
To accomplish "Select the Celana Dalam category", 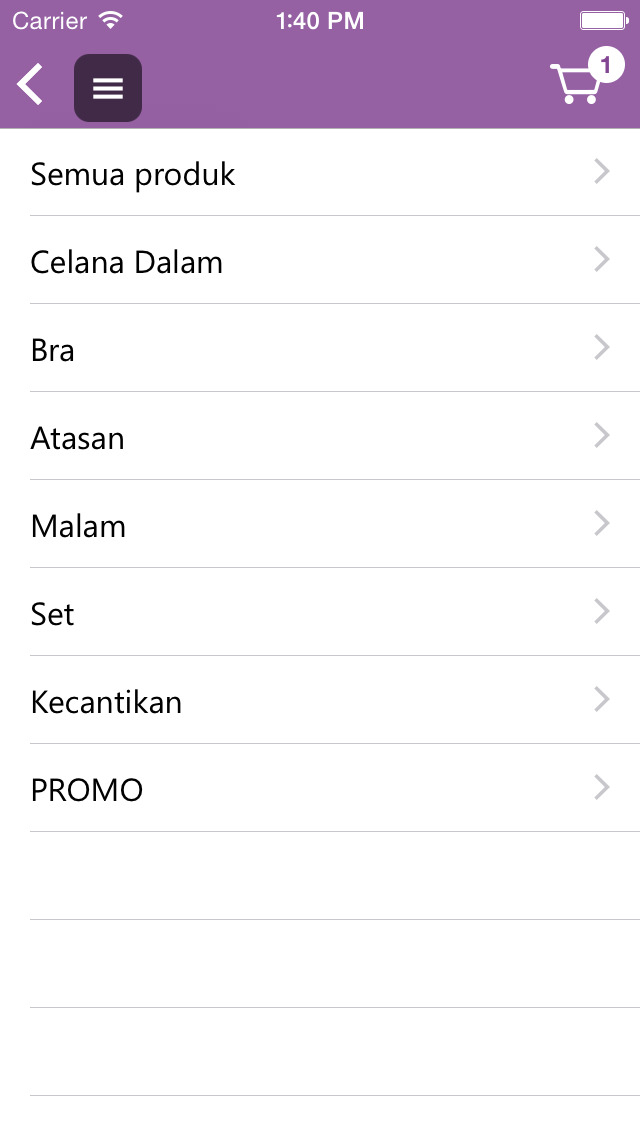I will [320, 260].
